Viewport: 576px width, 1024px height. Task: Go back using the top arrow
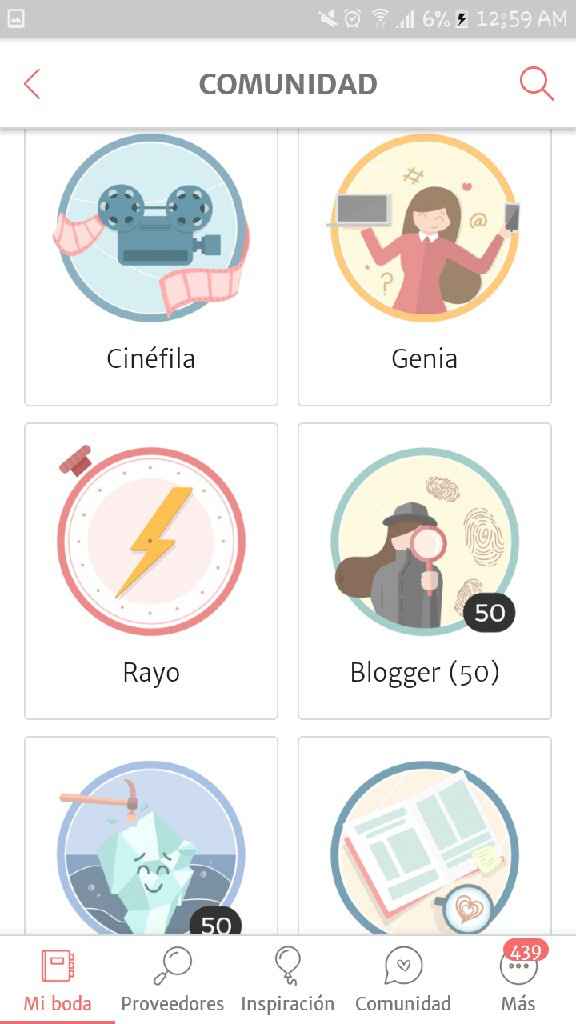pos(32,84)
